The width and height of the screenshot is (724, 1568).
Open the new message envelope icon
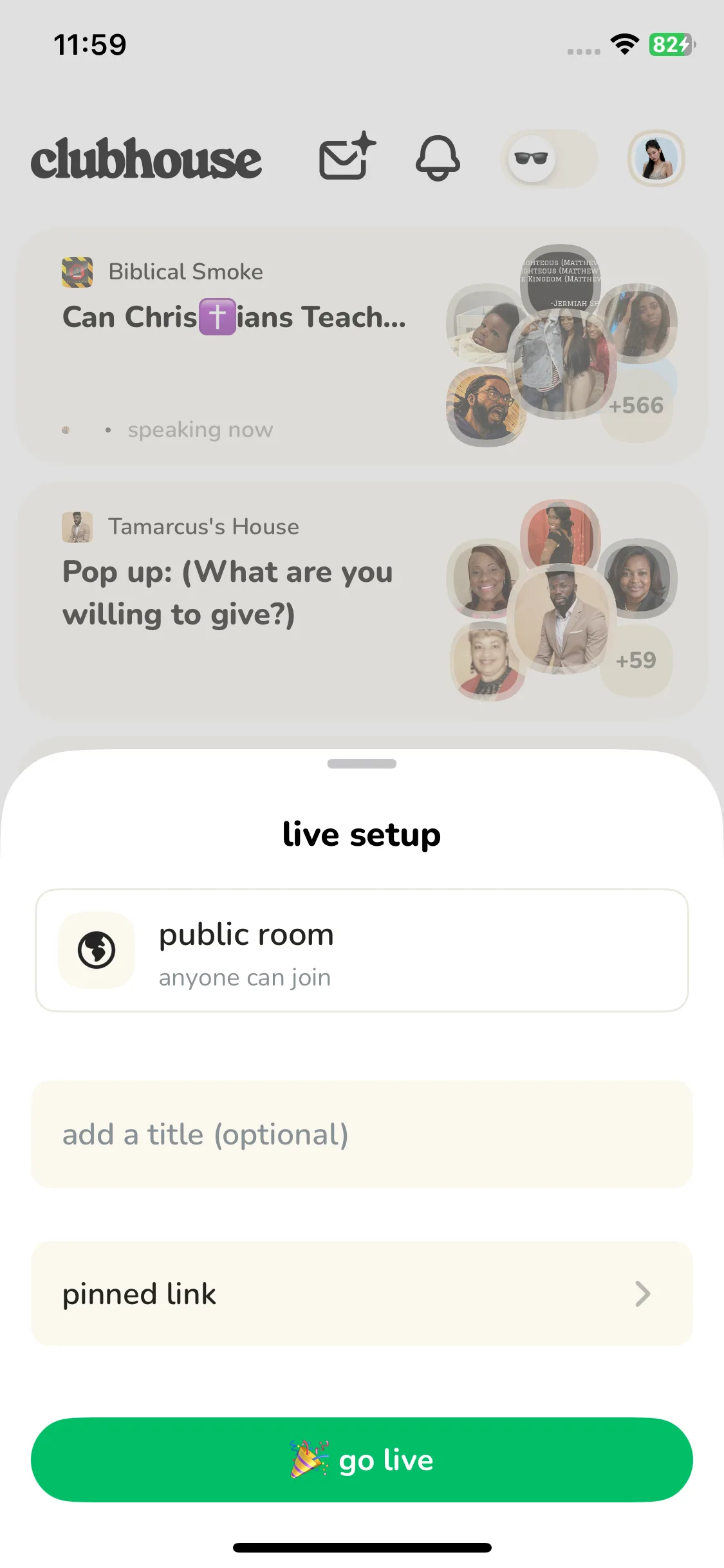pyautogui.click(x=347, y=157)
